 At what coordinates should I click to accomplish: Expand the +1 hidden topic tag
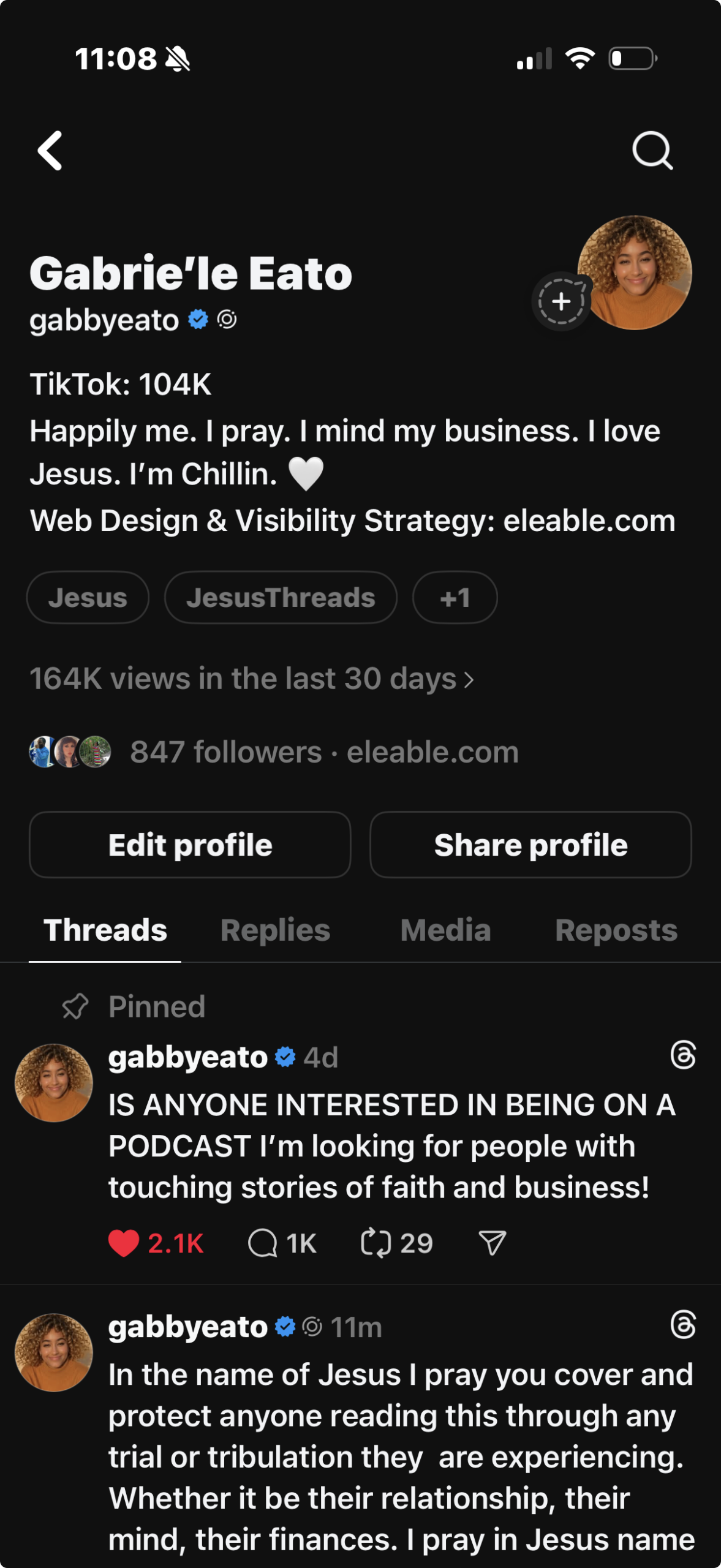(x=455, y=597)
